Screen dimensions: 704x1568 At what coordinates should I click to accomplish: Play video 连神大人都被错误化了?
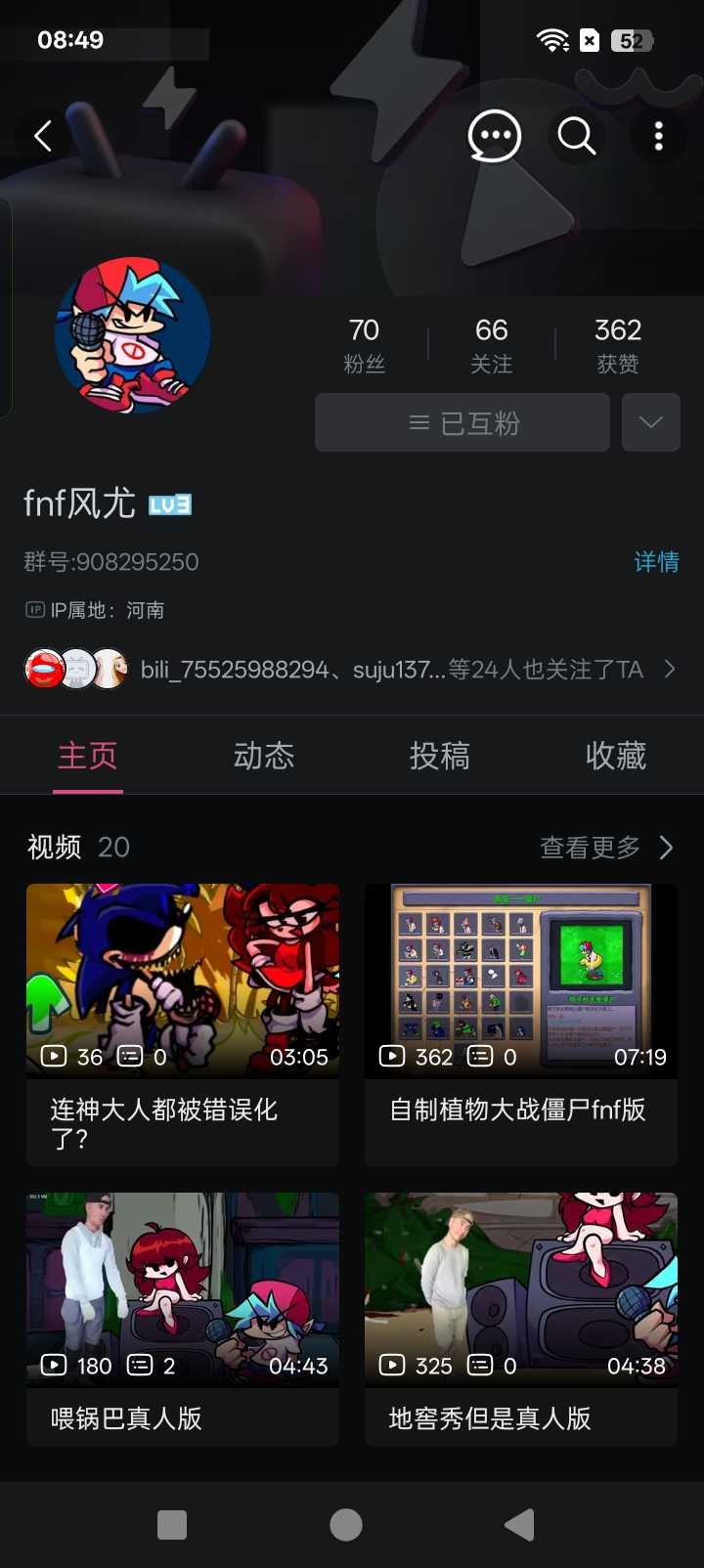point(183,980)
